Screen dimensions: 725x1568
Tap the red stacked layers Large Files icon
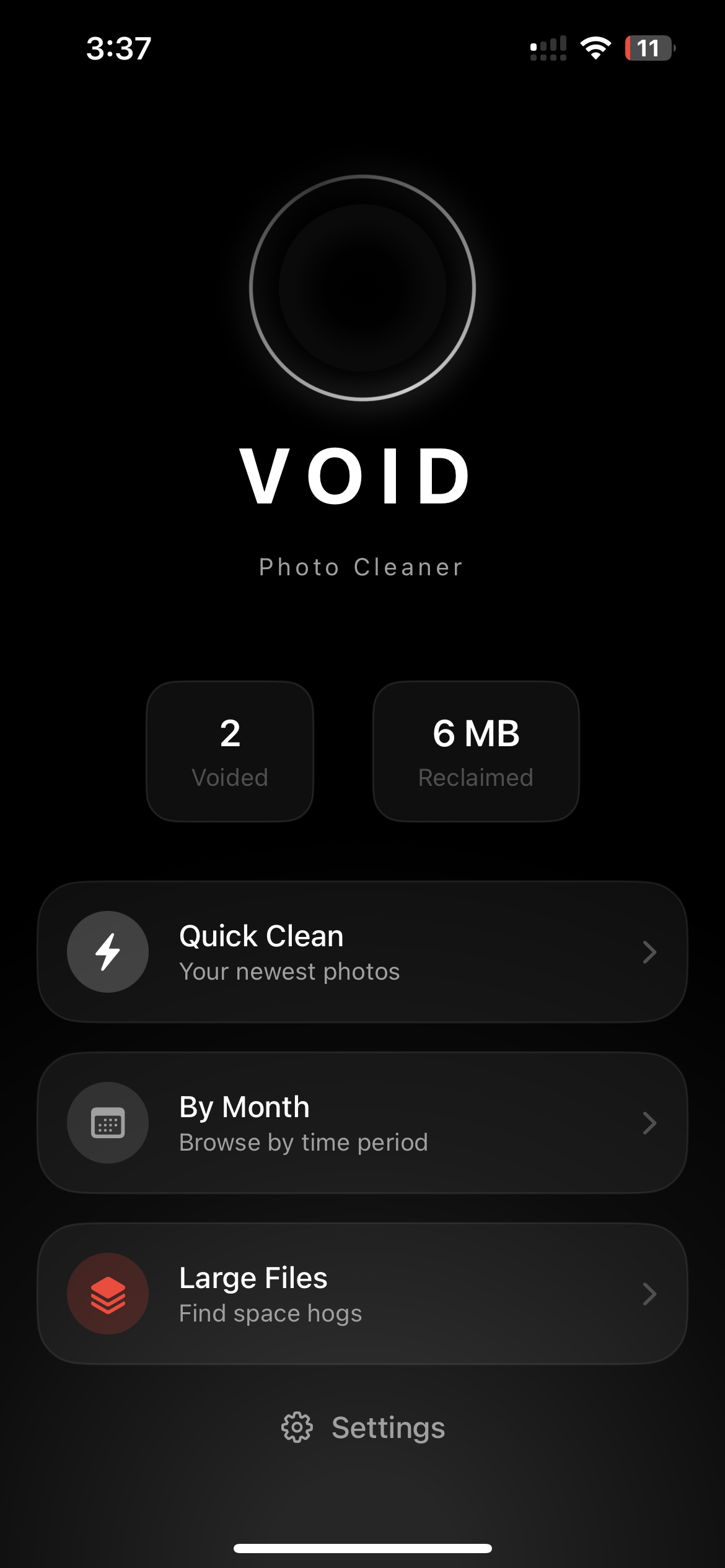108,1294
